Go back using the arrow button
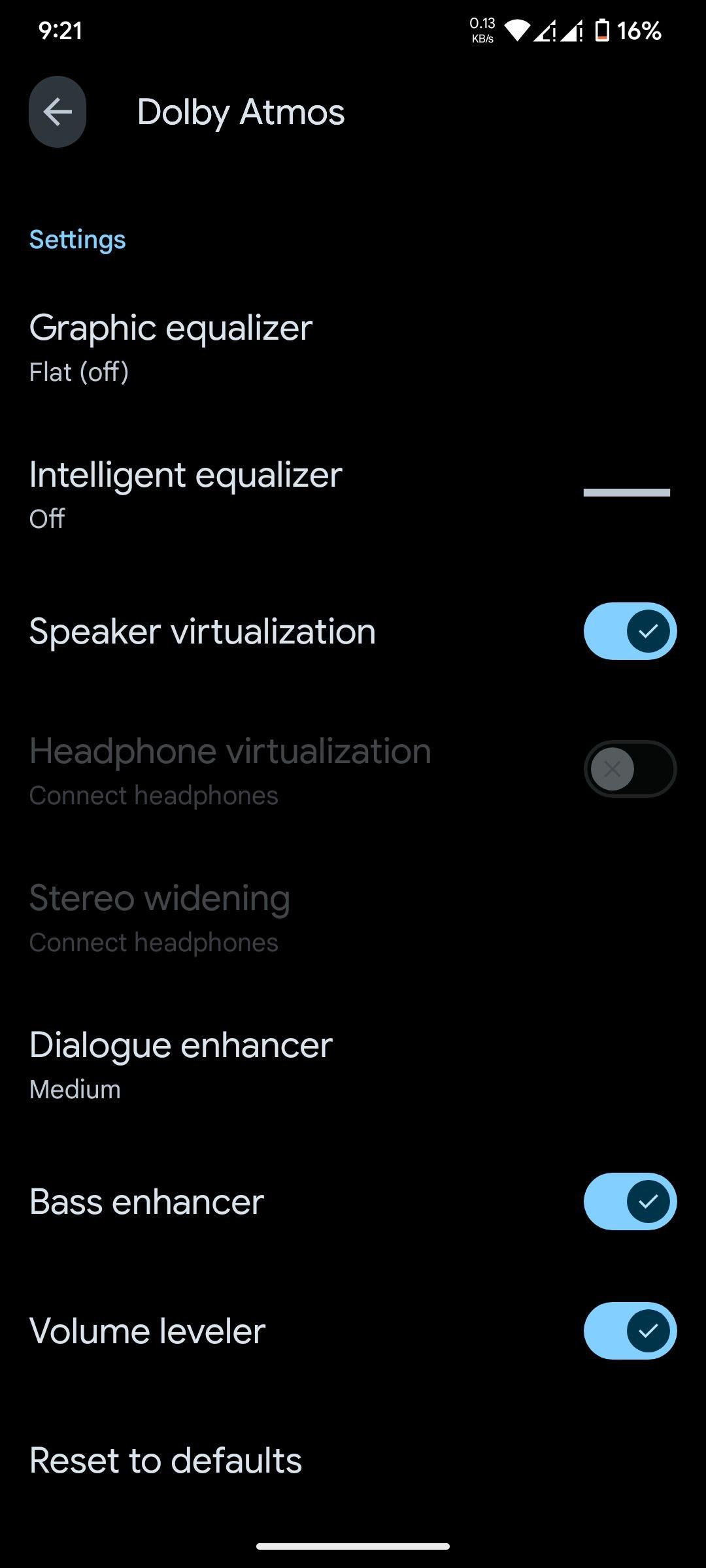Image resolution: width=706 pixels, height=1568 pixels. pos(58,112)
